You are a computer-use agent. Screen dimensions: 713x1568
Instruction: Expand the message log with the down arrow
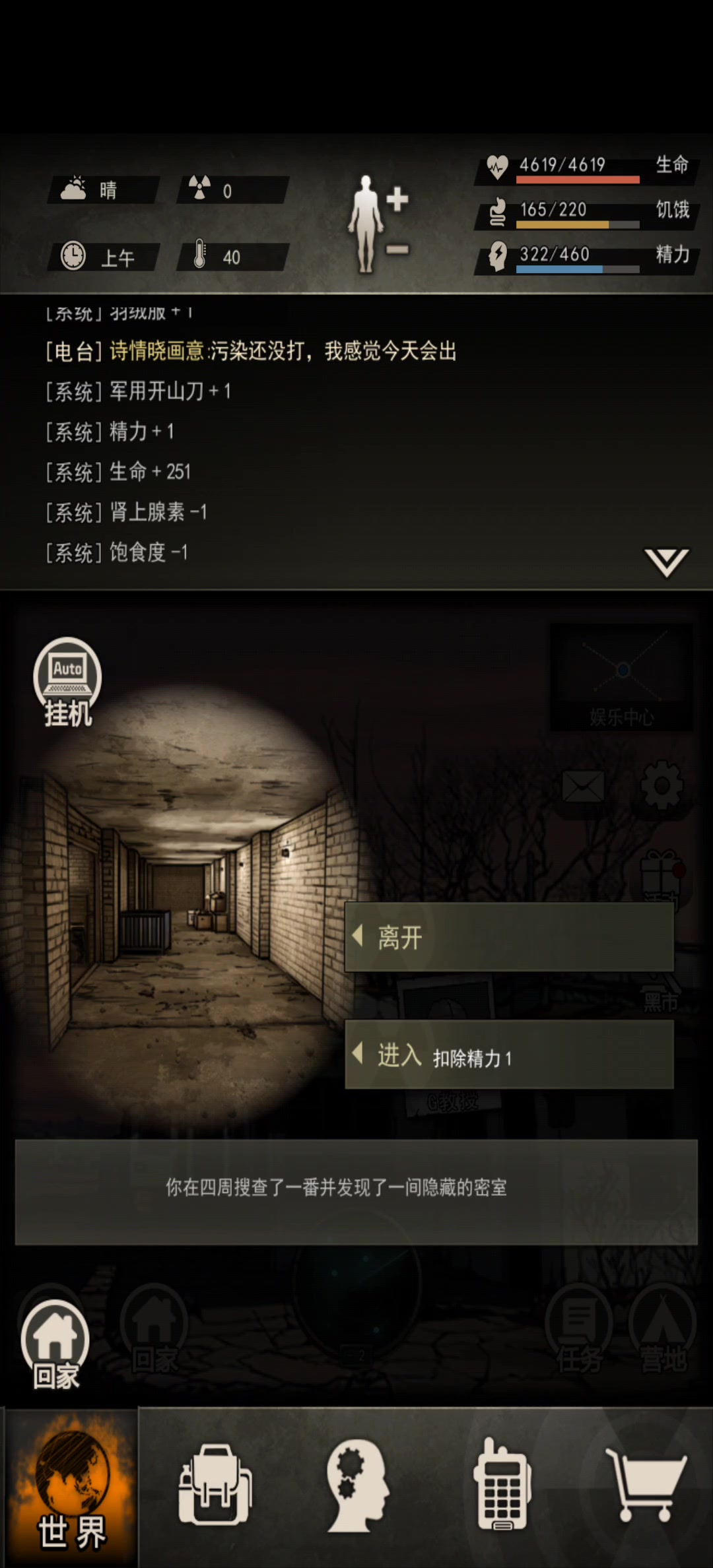point(667,562)
